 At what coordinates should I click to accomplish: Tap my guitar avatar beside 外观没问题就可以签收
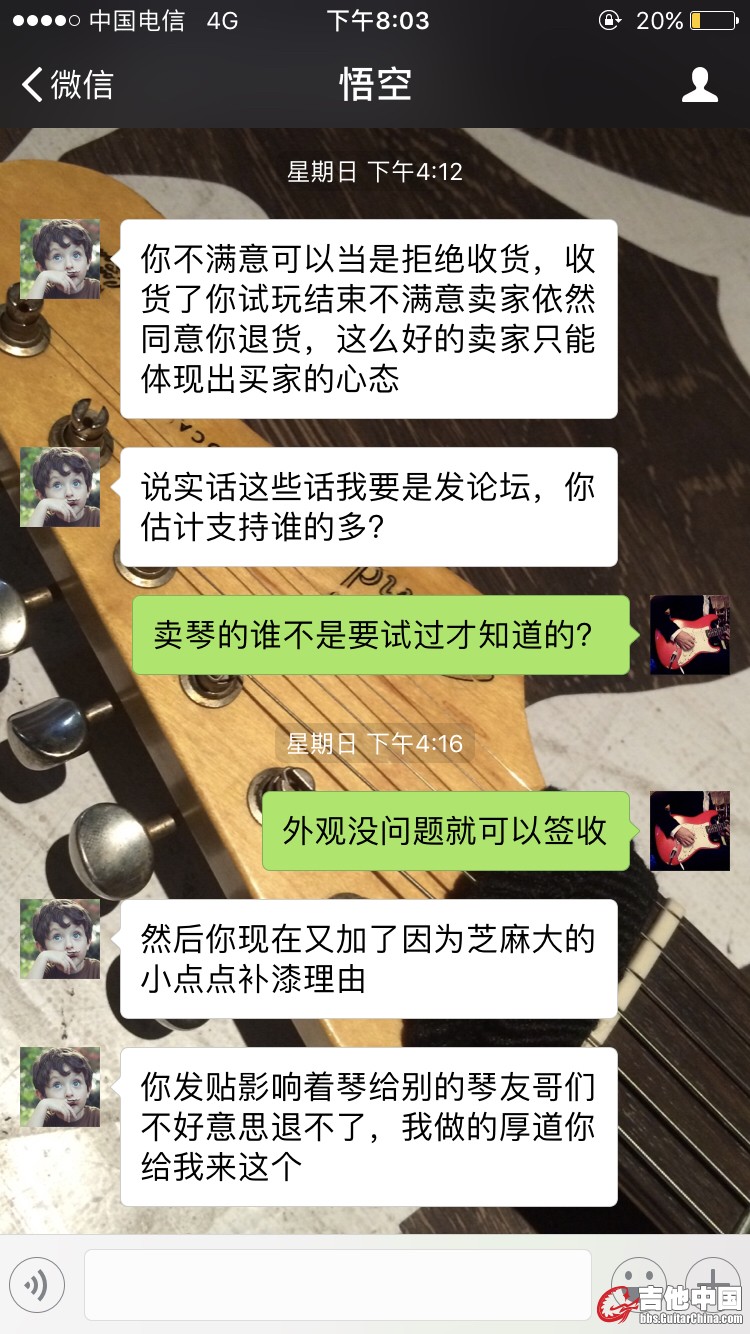[690, 830]
